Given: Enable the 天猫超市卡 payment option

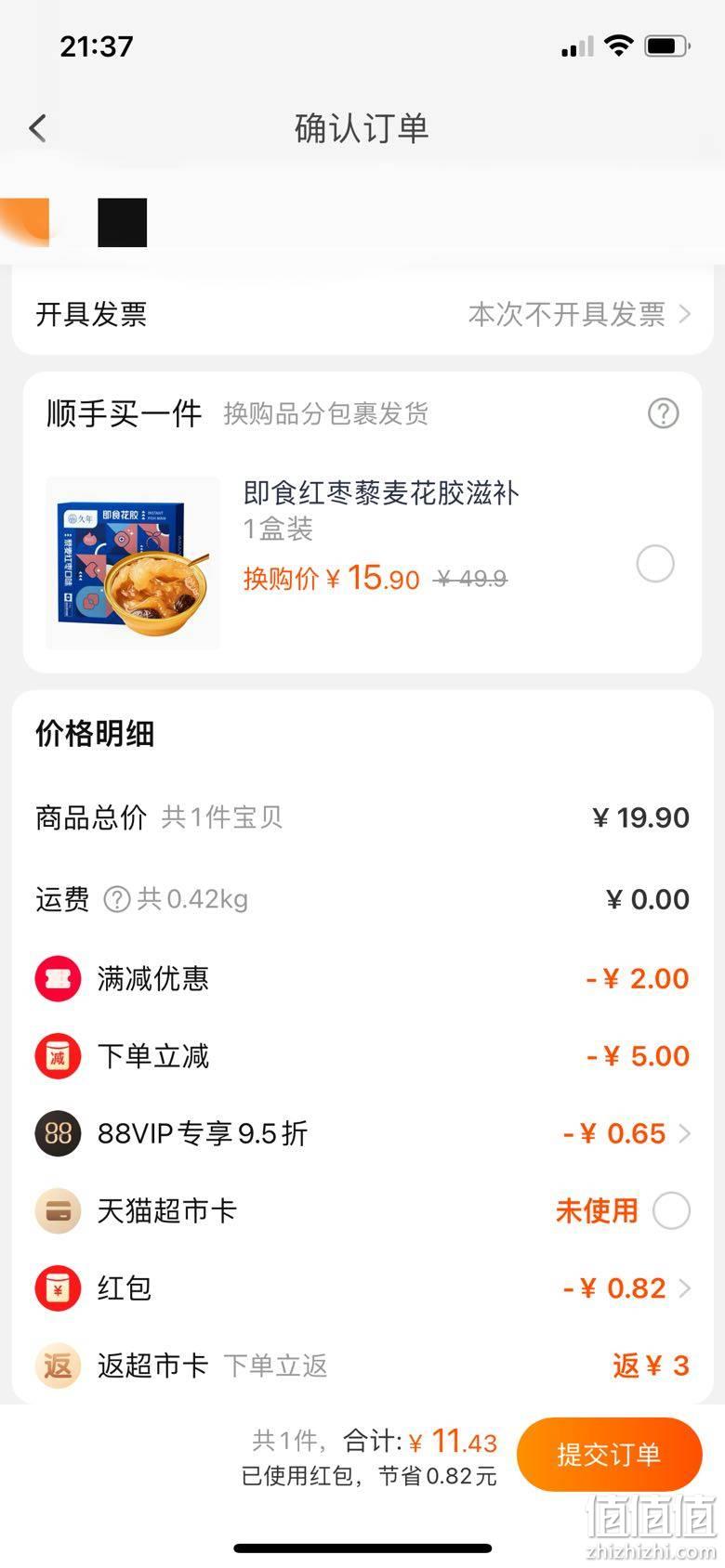Looking at the screenshot, I should click(x=671, y=1210).
